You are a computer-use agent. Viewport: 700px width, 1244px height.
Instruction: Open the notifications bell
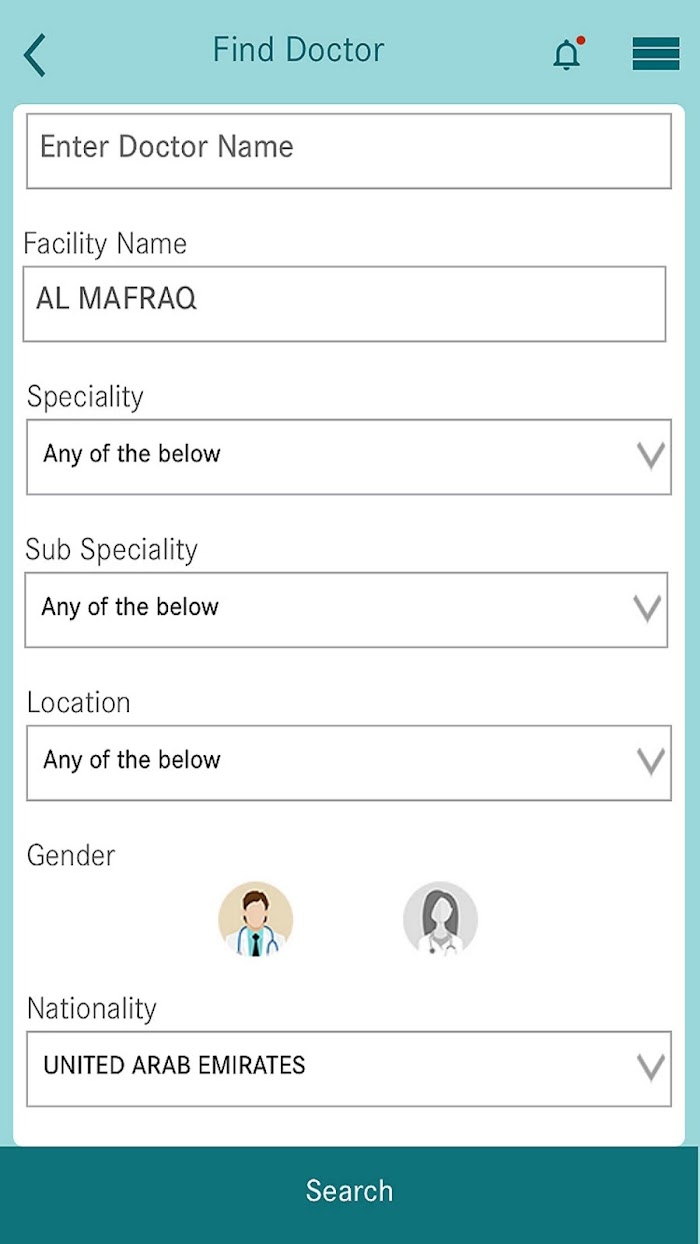568,53
